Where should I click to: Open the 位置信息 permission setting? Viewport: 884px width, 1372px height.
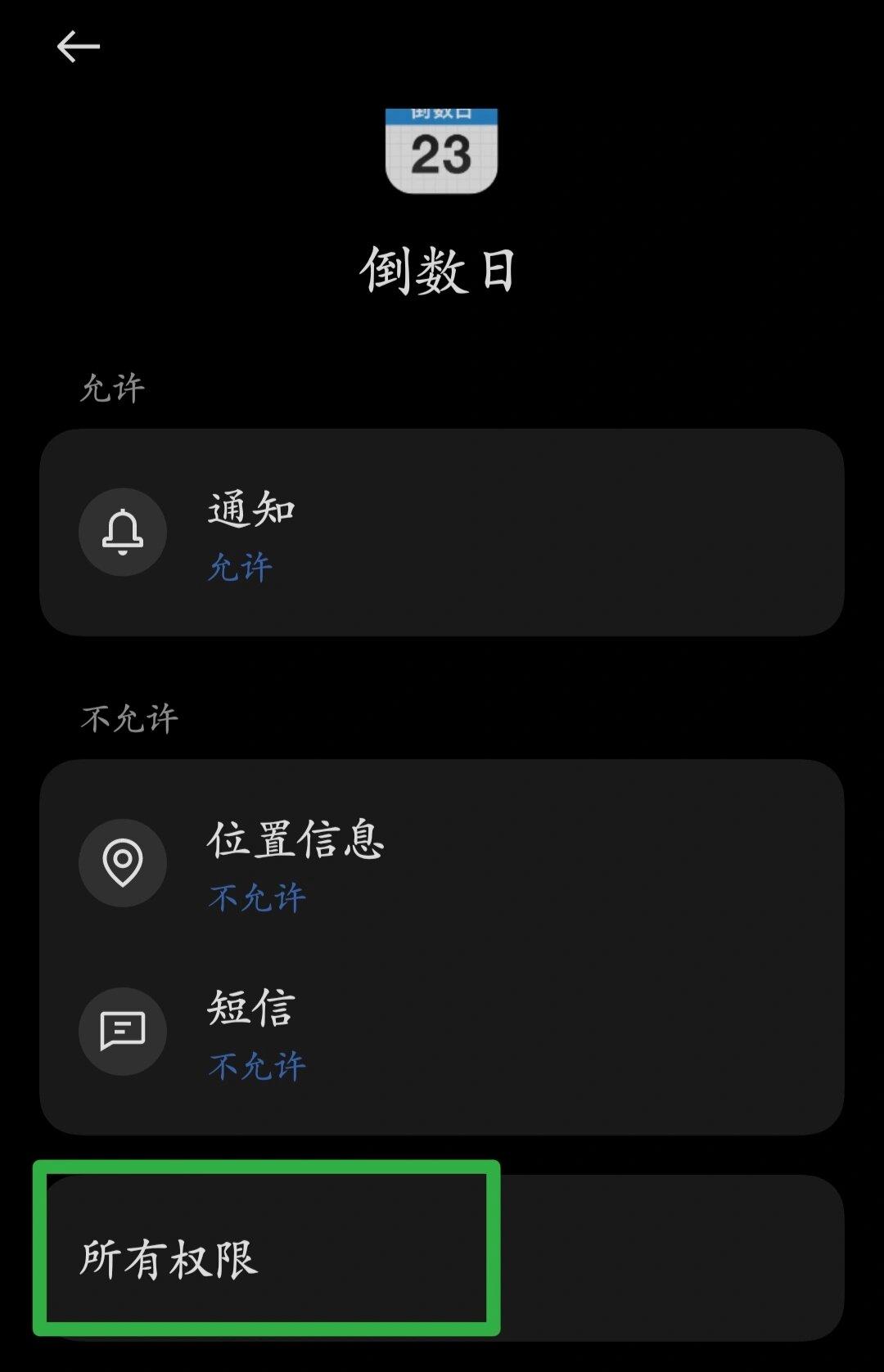point(441,863)
